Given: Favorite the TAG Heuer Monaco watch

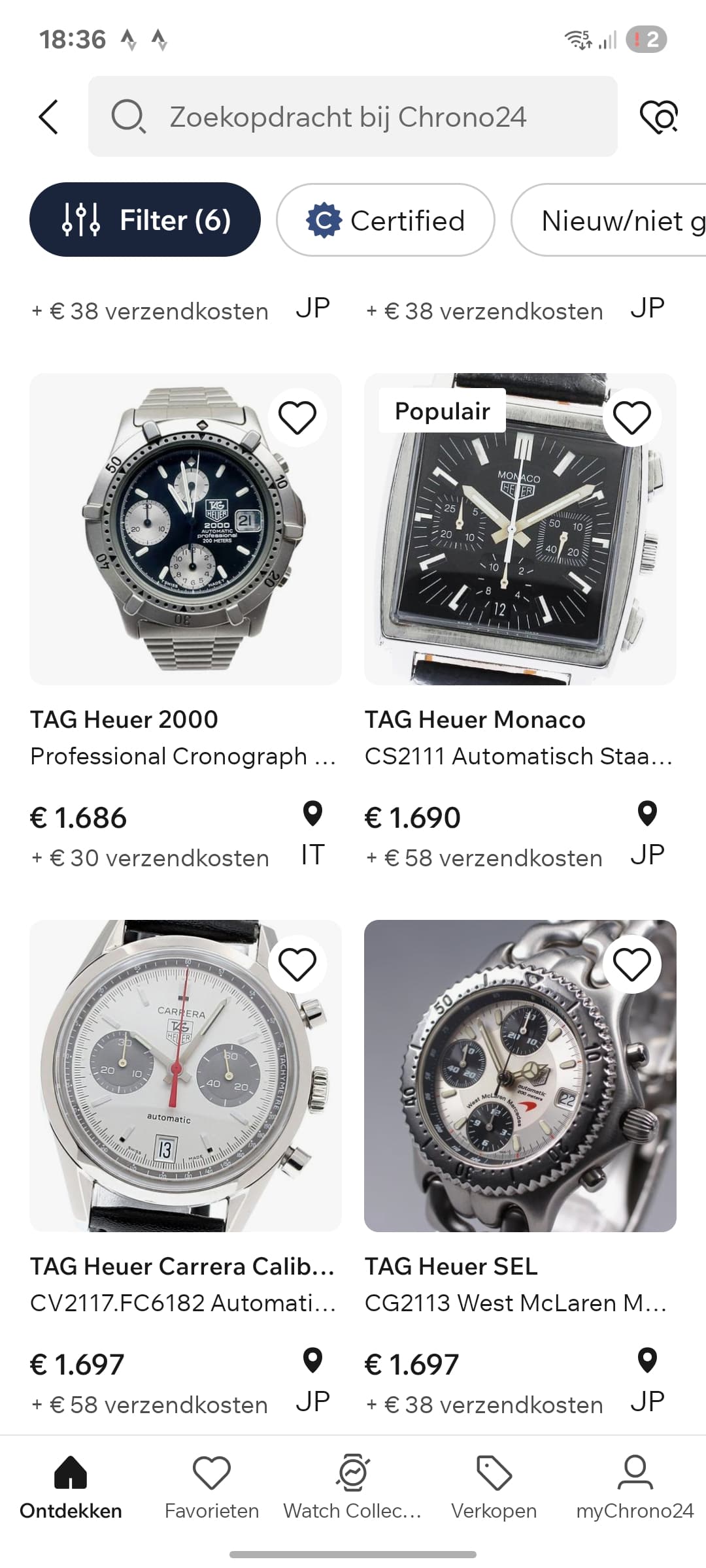Looking at the screenshot, I should coord(631,417).
